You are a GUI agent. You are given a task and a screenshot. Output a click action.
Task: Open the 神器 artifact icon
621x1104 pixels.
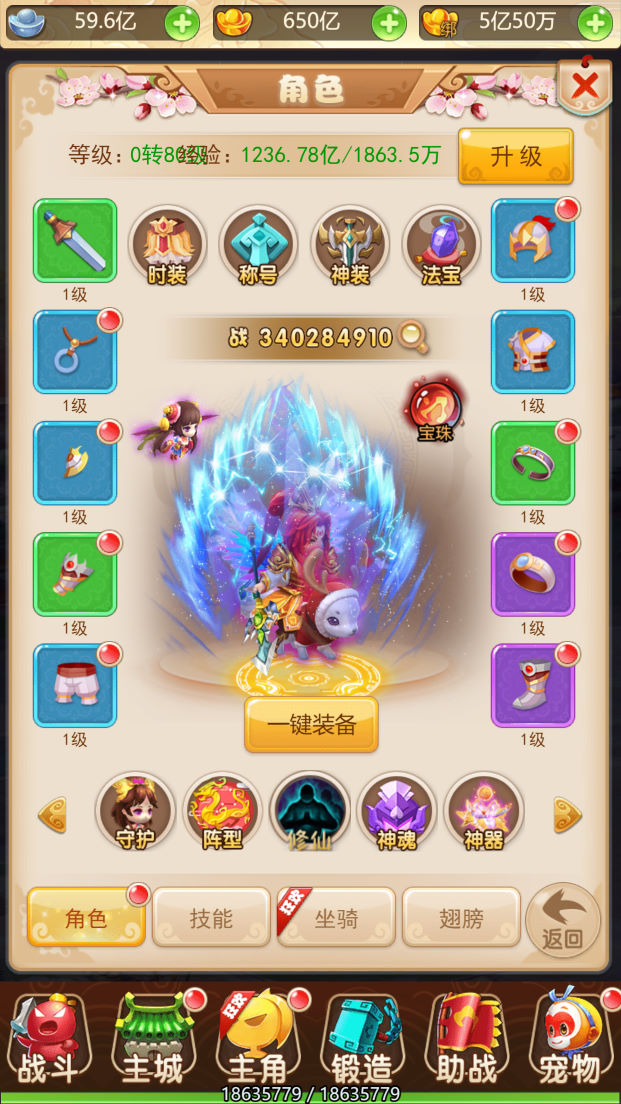(x=483, y=812)
